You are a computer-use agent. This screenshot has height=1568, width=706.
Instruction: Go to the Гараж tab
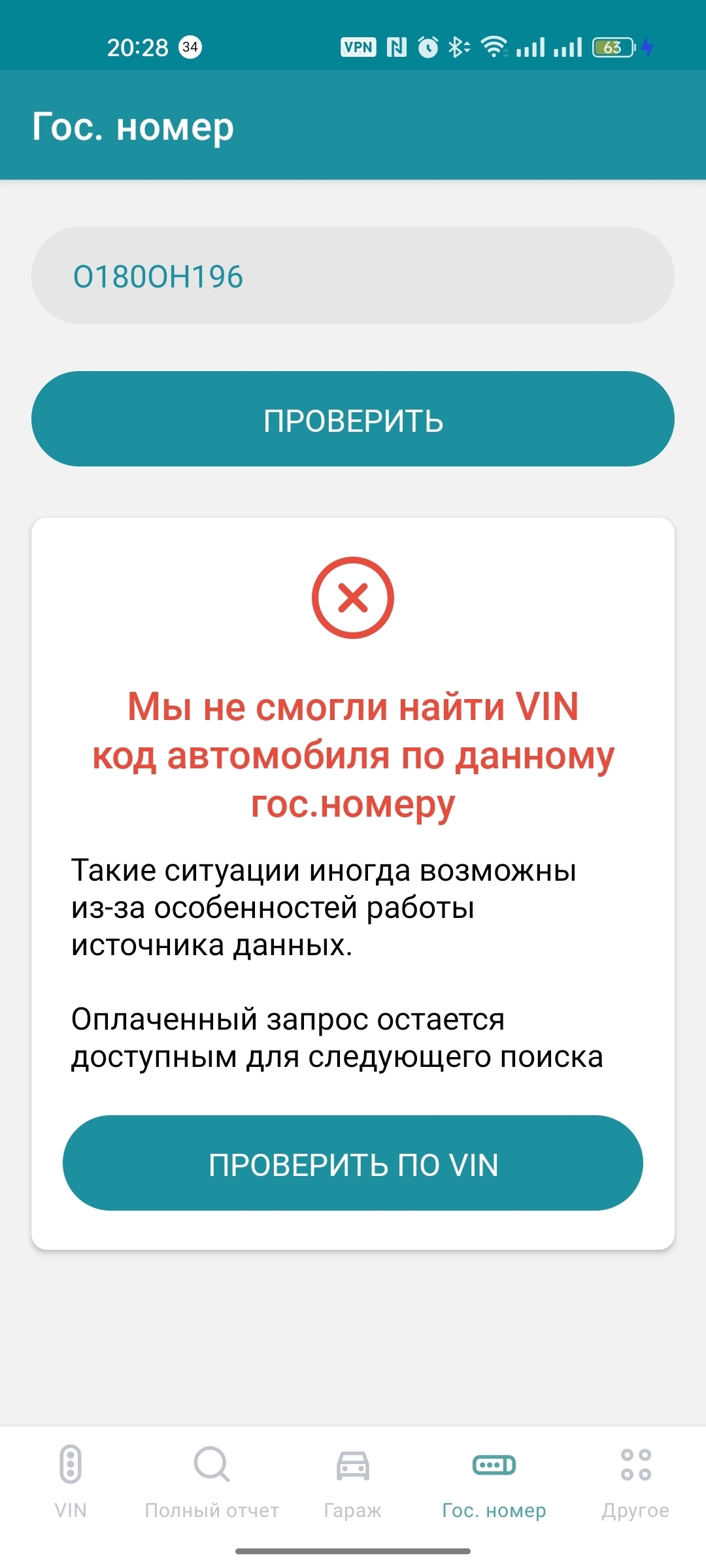pyautogui.click(x=353, y=1482)
